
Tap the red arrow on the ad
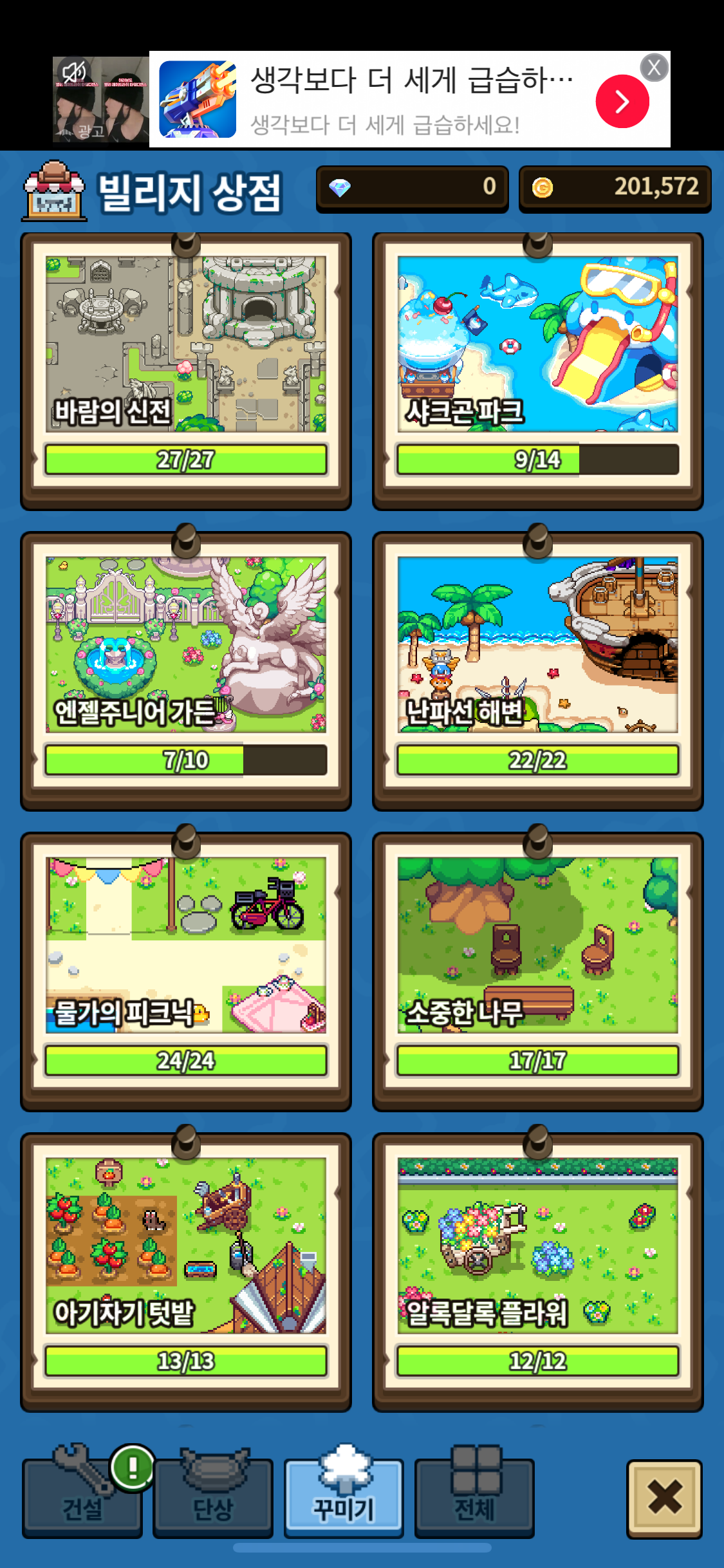point(622,102)
